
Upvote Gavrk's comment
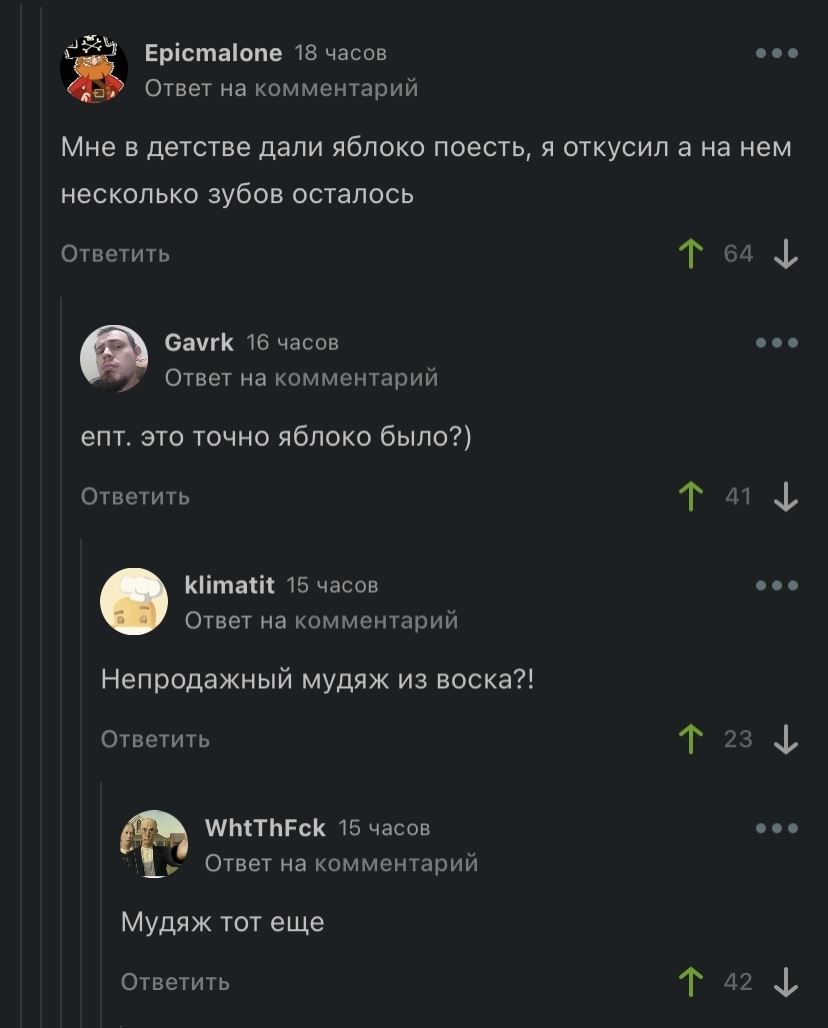[x=691, y=497]
